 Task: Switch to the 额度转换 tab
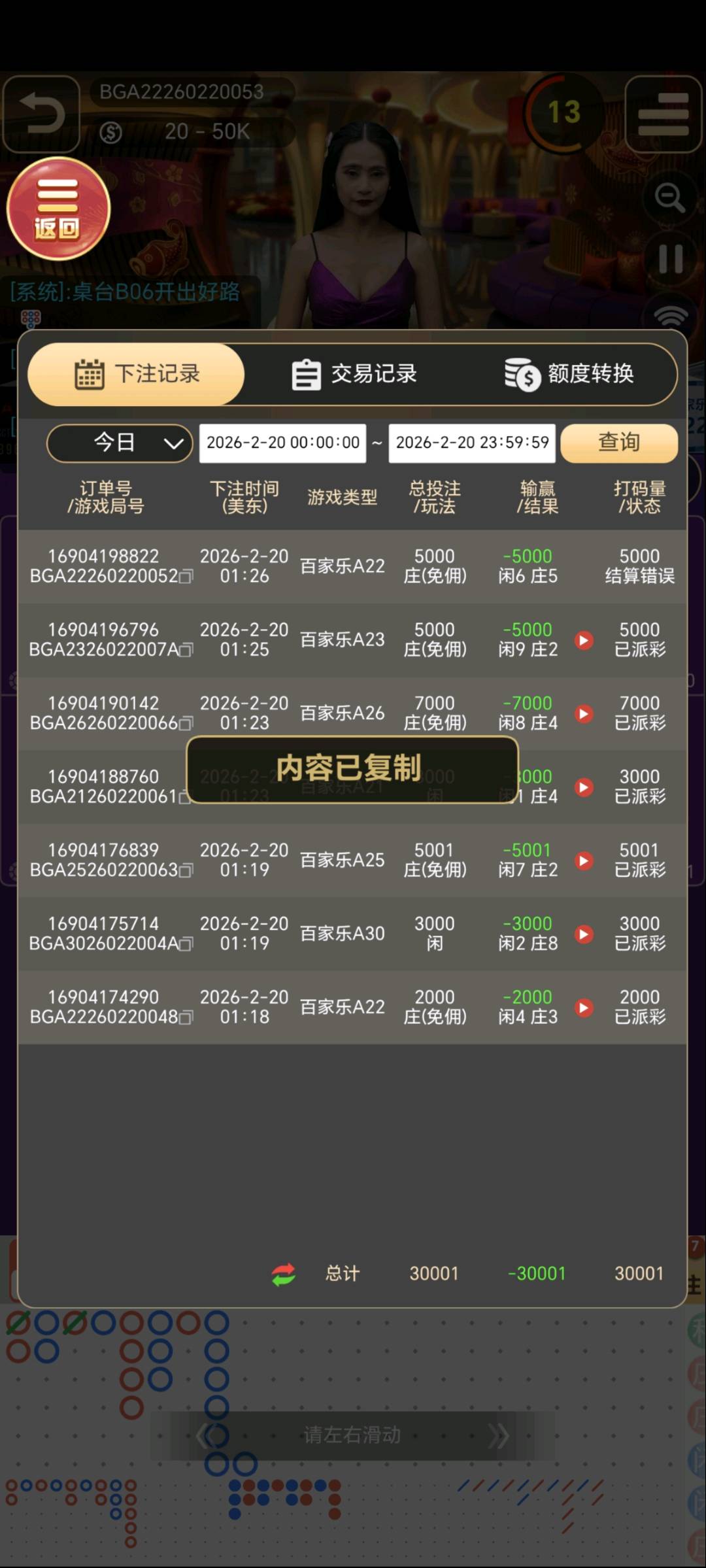[x=569, y=374]
